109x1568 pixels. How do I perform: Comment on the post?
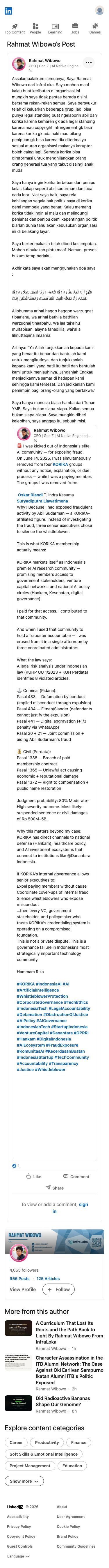(76, 1177)
